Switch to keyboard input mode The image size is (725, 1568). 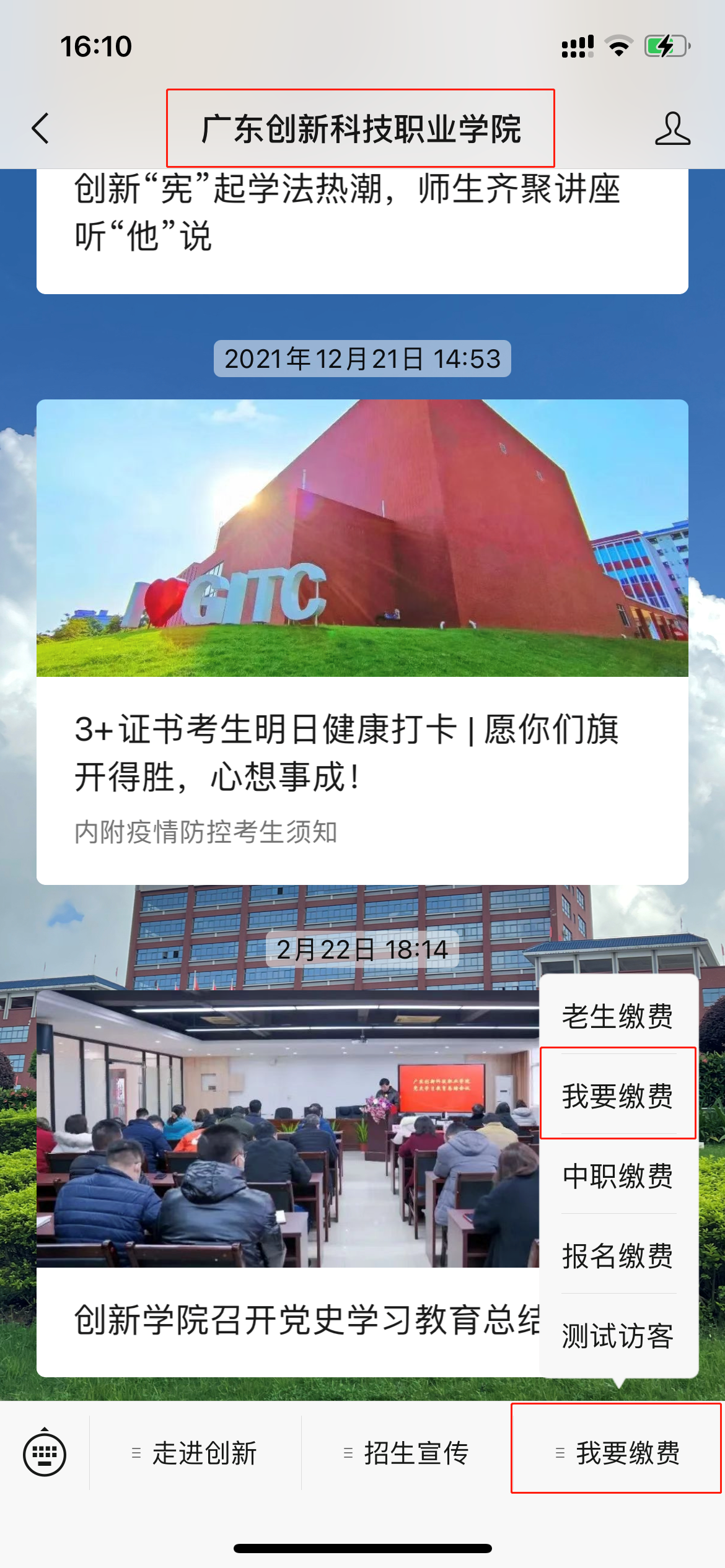(45, 1453)
